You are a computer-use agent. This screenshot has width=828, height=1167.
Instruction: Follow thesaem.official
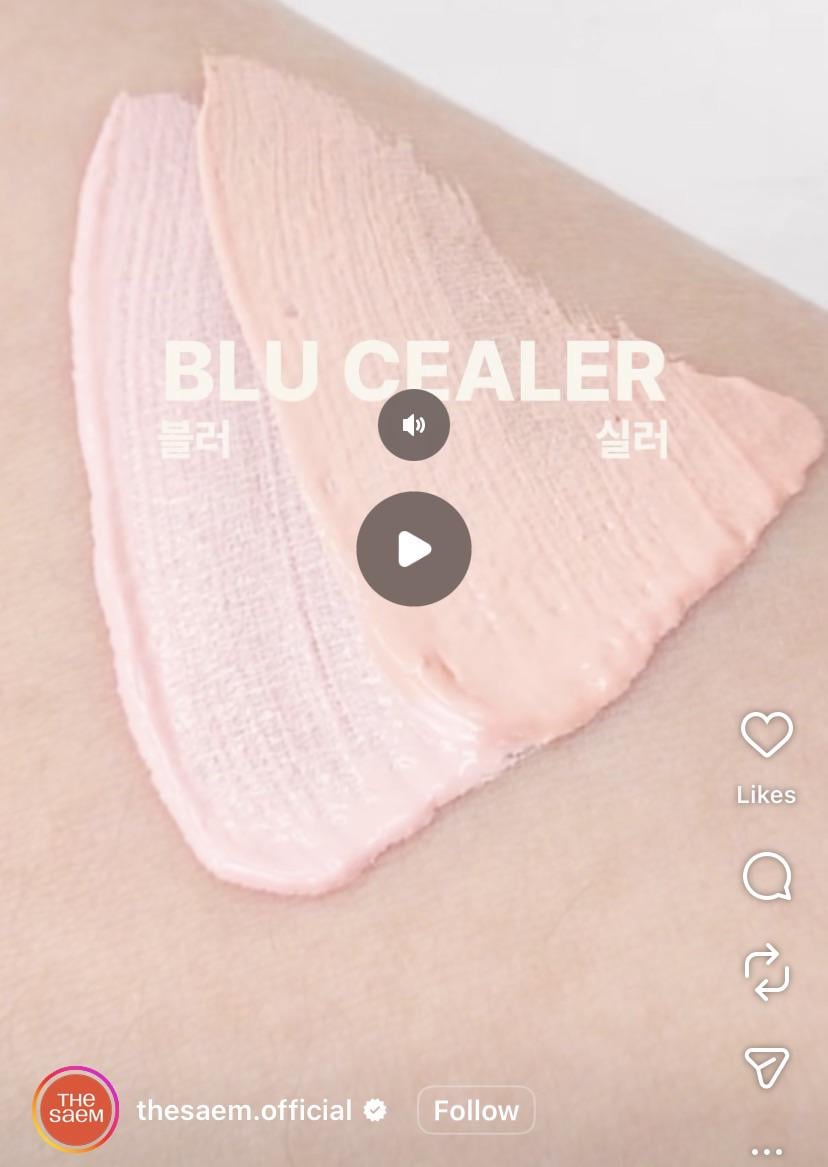pos(476,1110)
